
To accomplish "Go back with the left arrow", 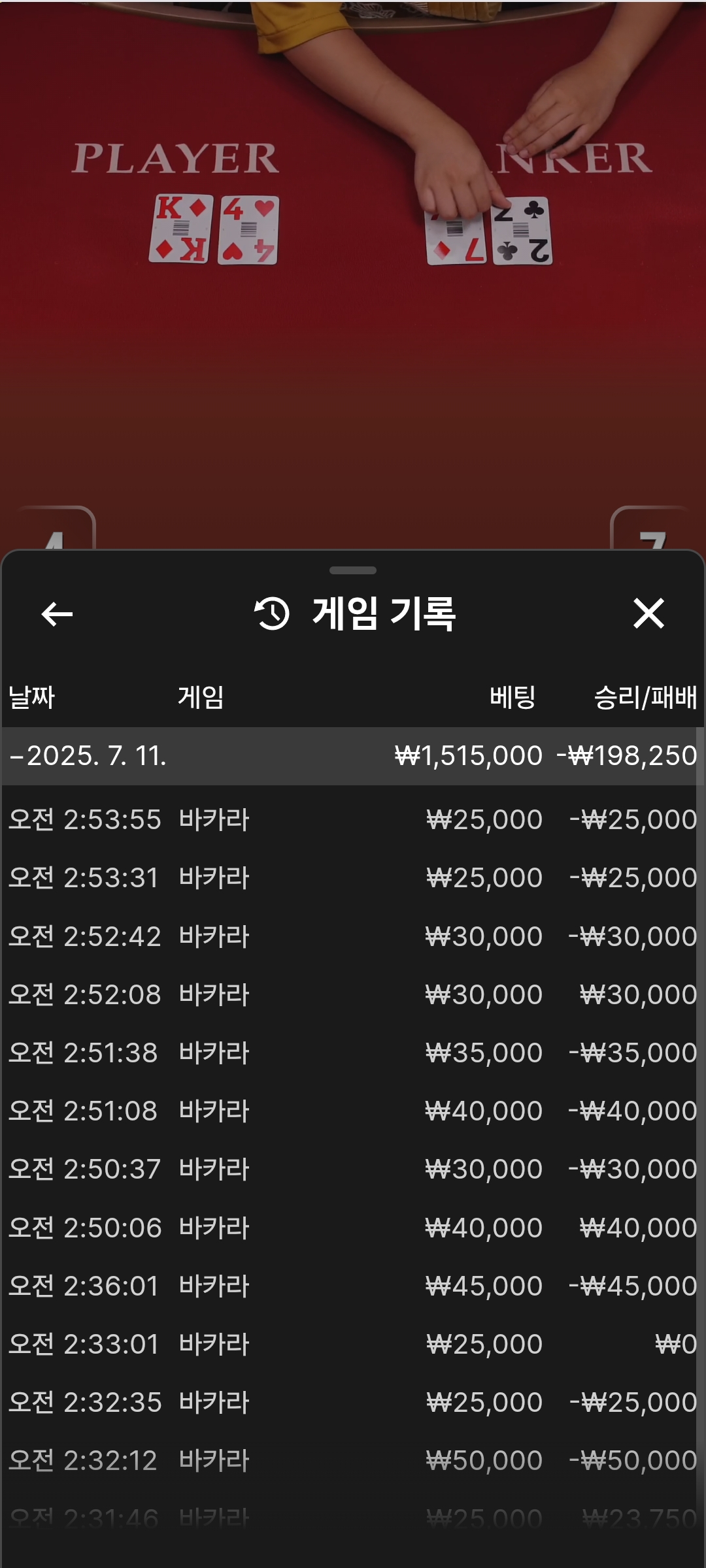I will [x=57, y=613].
